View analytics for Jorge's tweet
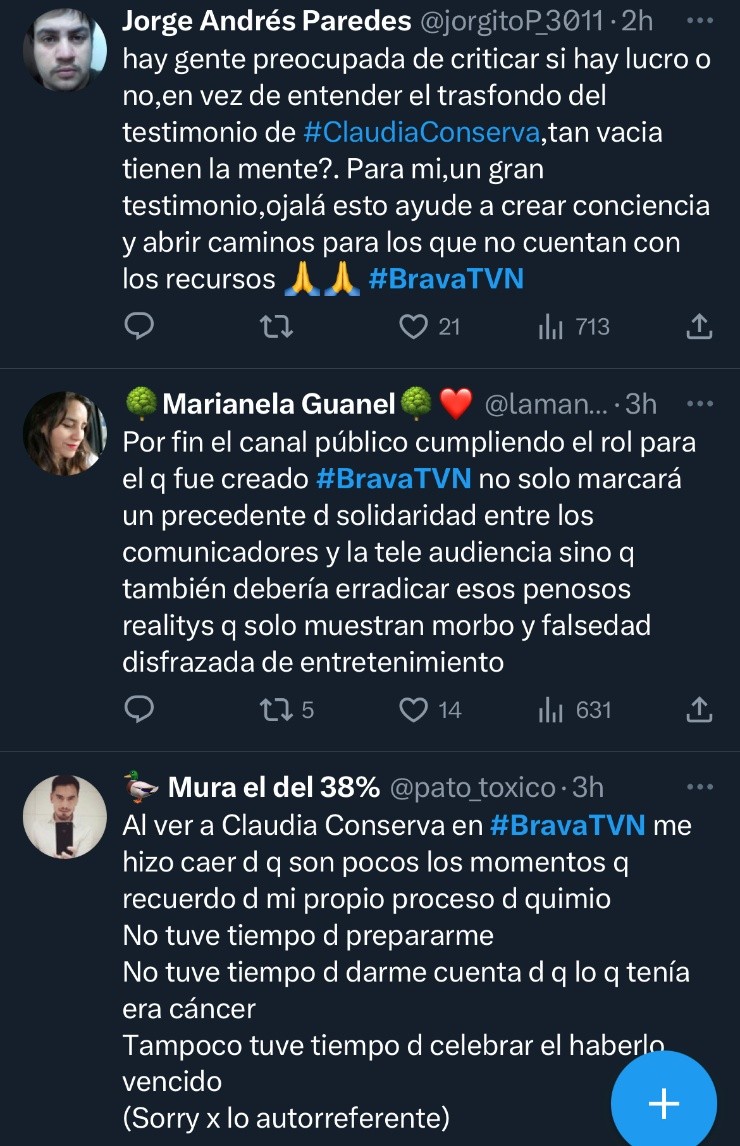Viewport: 740px width, 1146px height. click(574, 327)
